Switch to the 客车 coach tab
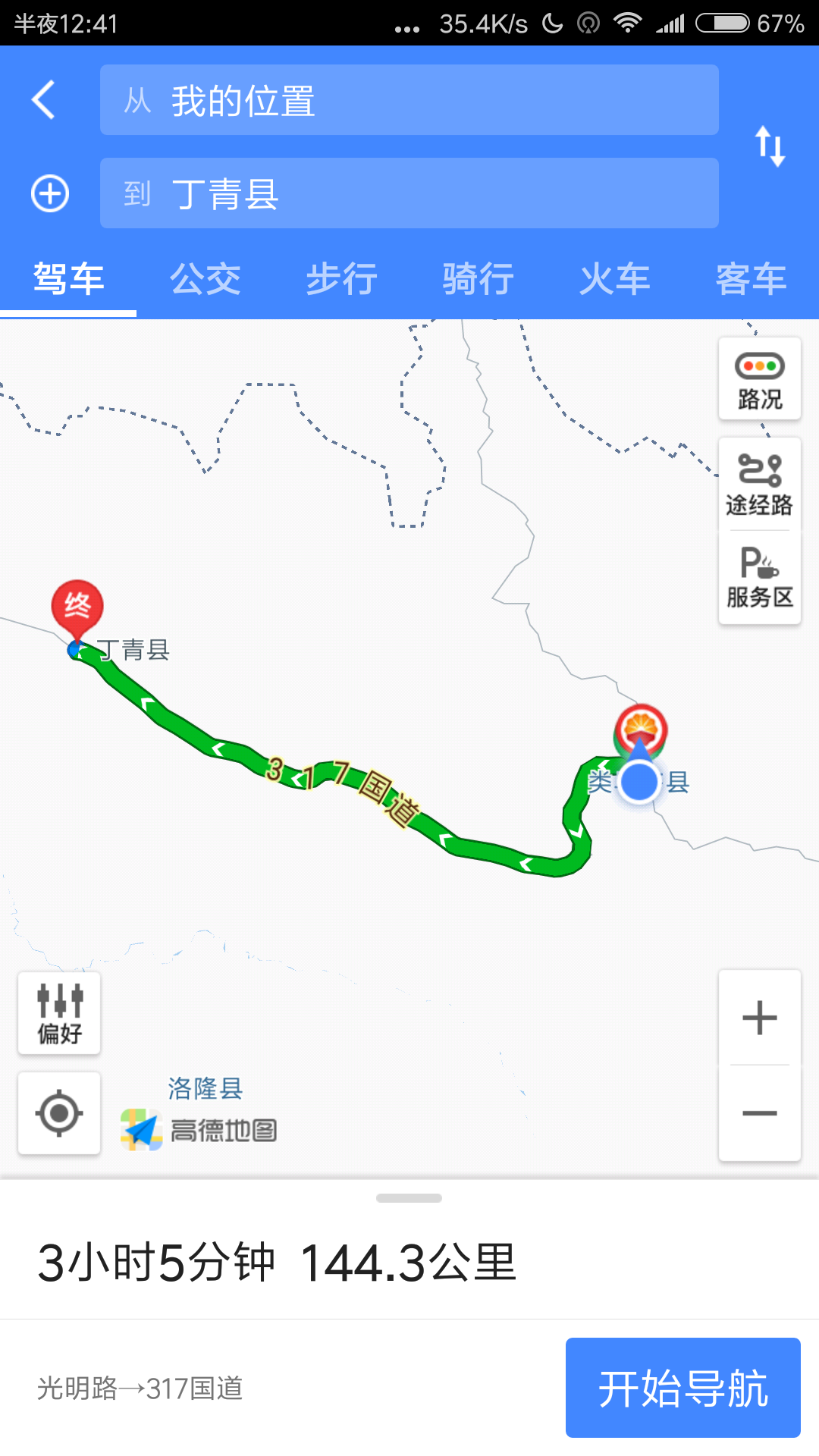The image size is (819, 1456). (751, 279)
